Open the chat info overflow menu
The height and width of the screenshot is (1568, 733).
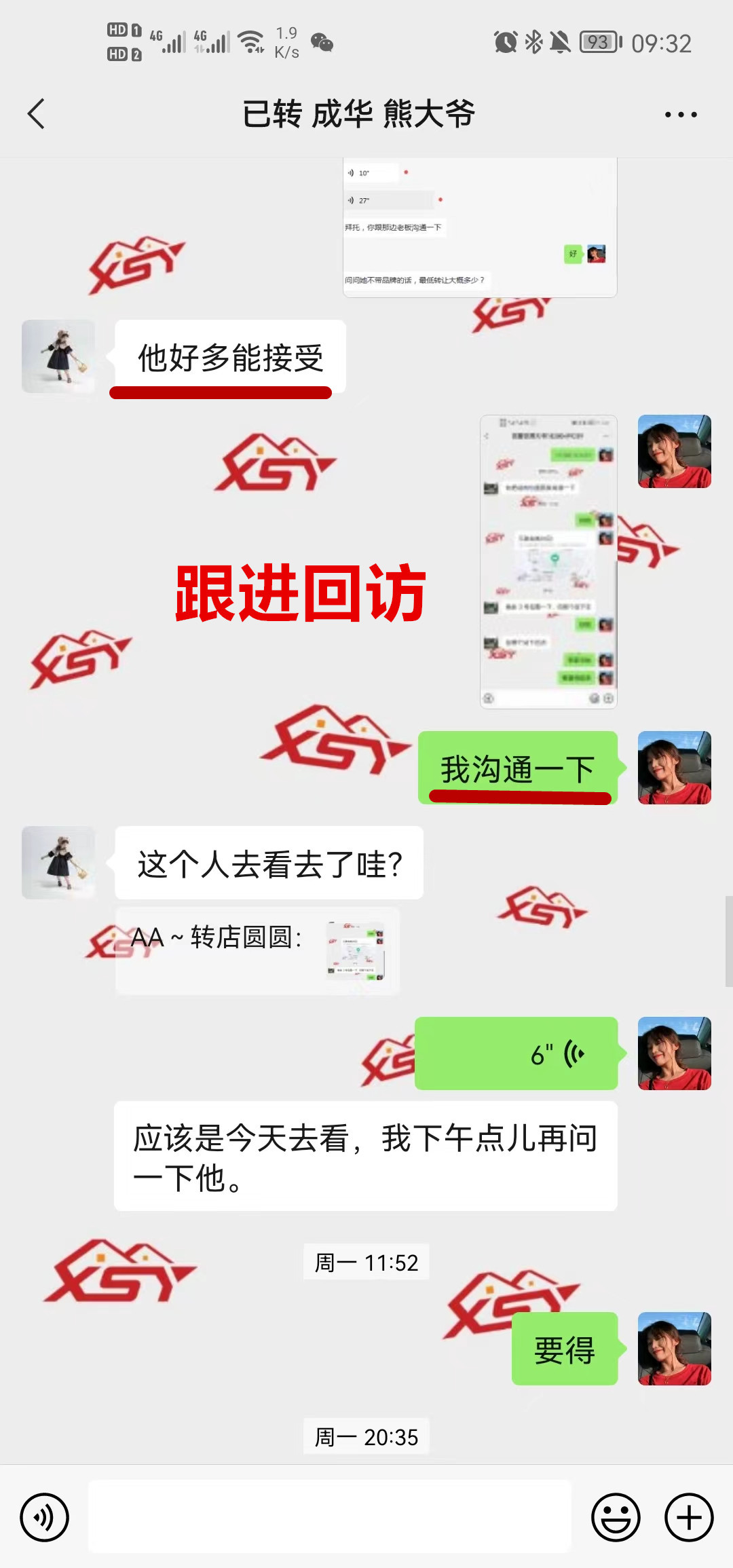680,115
